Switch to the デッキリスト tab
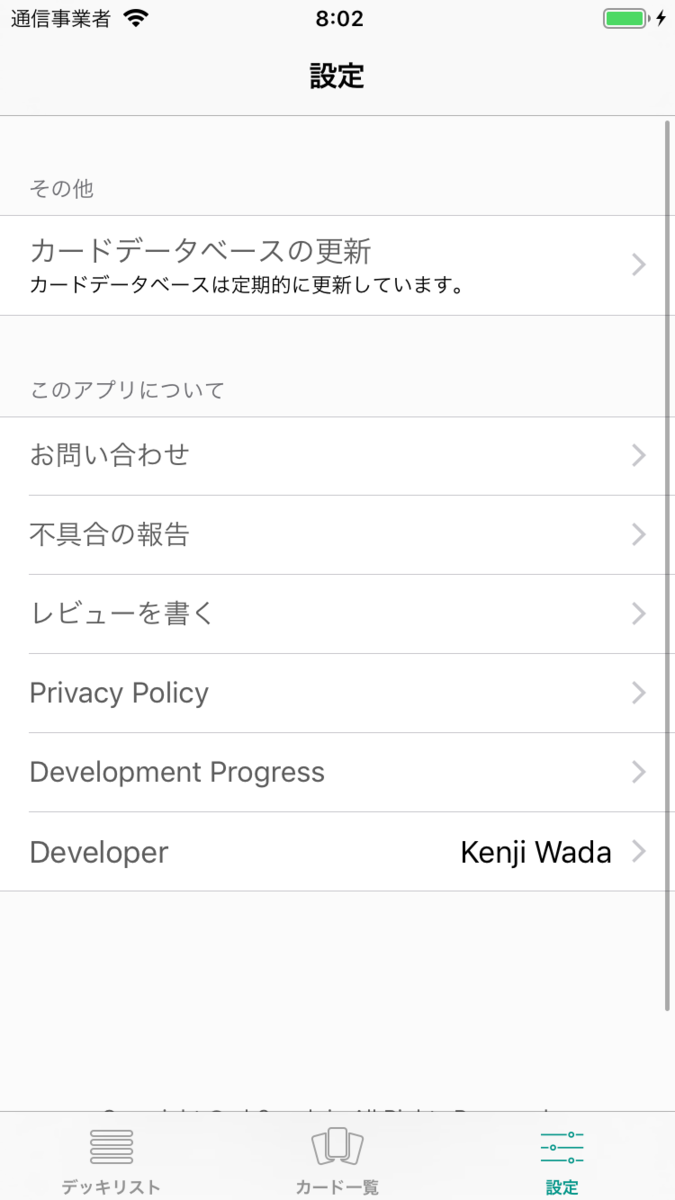This screenshot has width=675, height=1200. [111, 1160]
